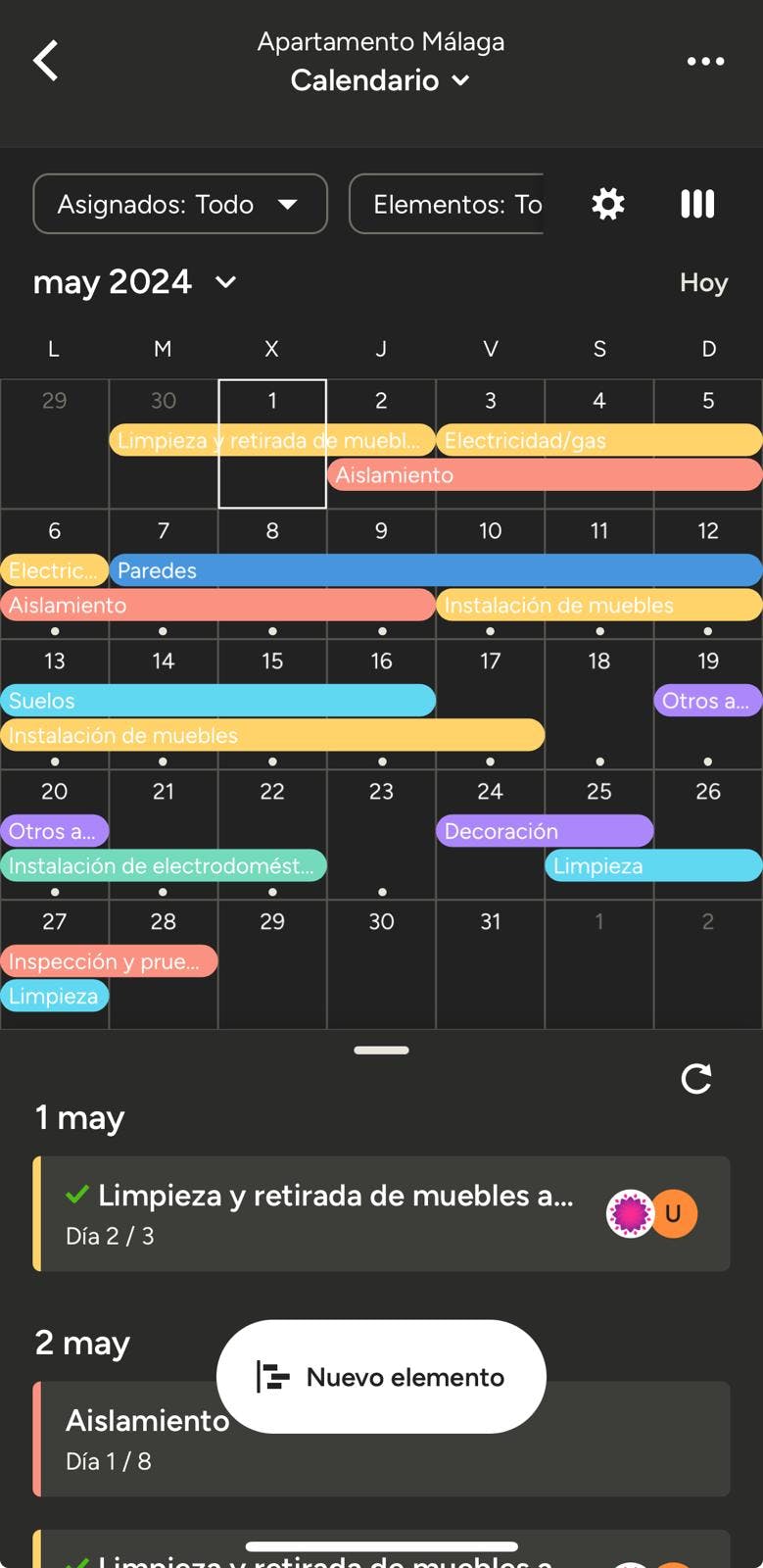Screen dimensions: 763x1568
Task: Open the Paredes task bar
Action: coord(435,570)
